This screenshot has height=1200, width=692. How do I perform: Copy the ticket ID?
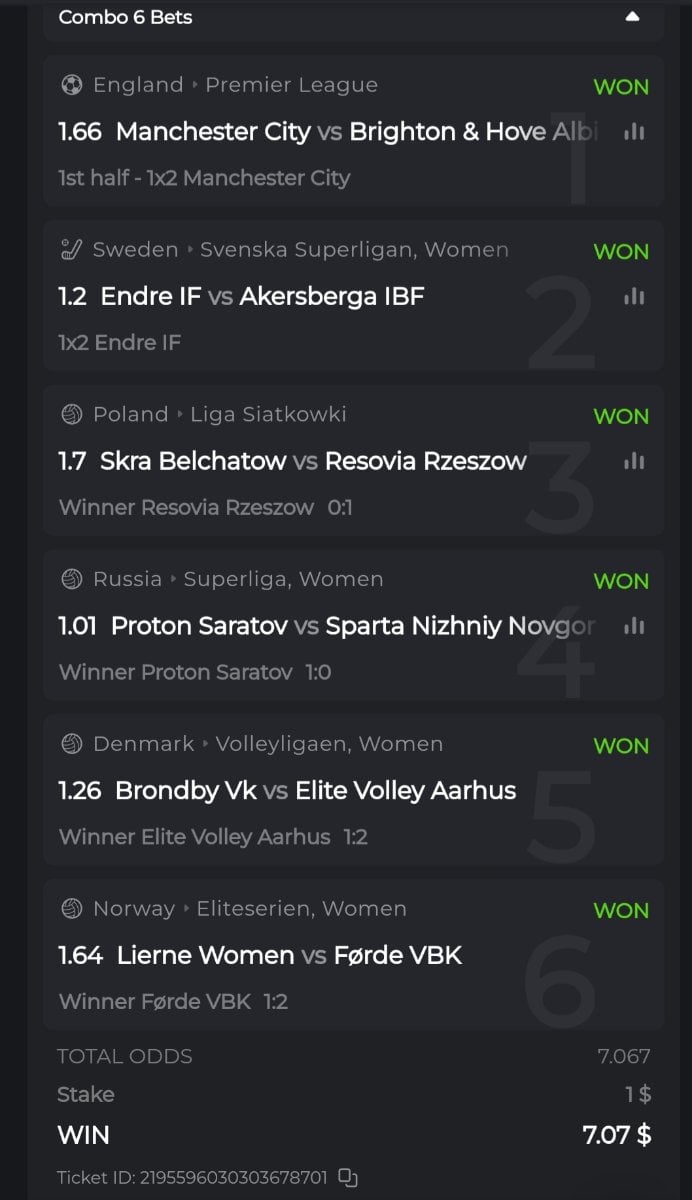(347, 1176)
